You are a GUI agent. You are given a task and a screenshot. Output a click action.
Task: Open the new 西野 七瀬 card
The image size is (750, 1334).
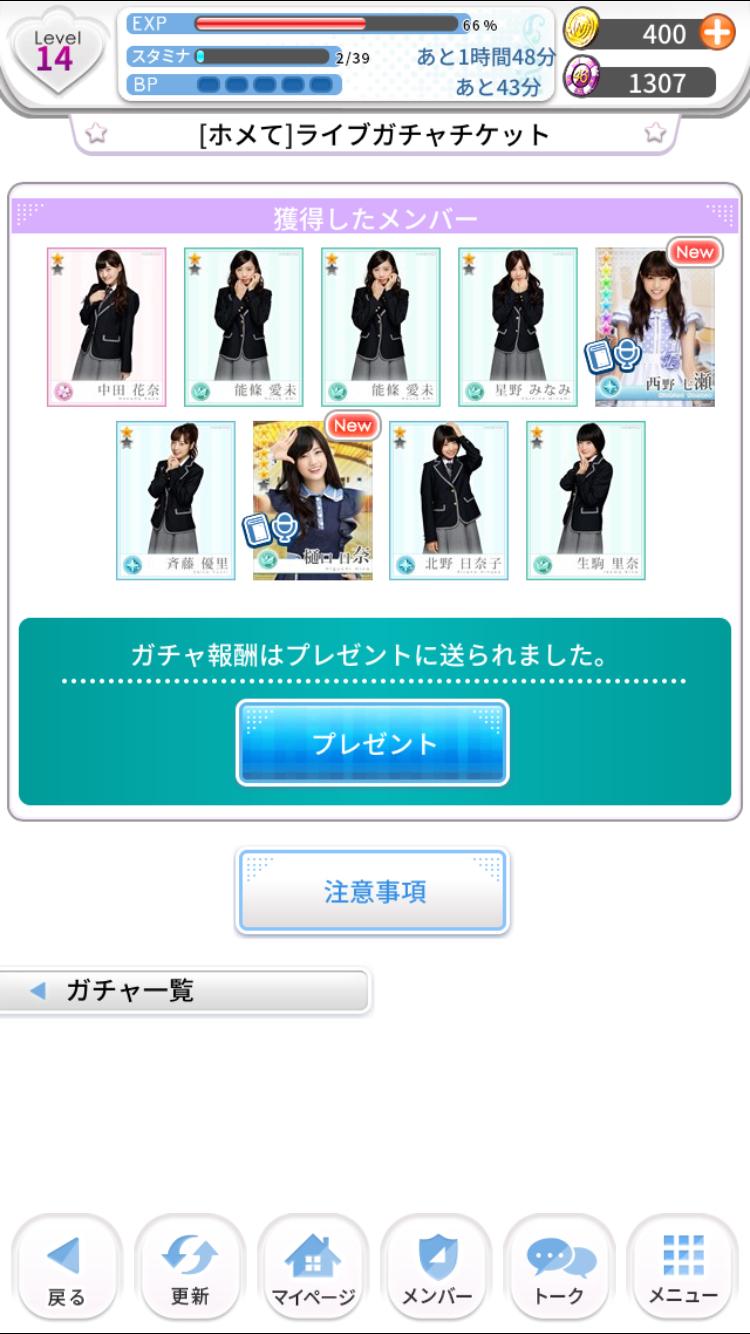click(x=655, y=327)
